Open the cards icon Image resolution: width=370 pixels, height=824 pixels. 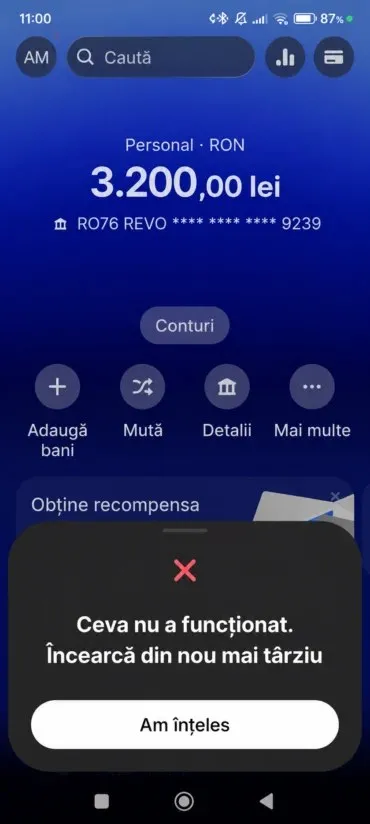334,57
